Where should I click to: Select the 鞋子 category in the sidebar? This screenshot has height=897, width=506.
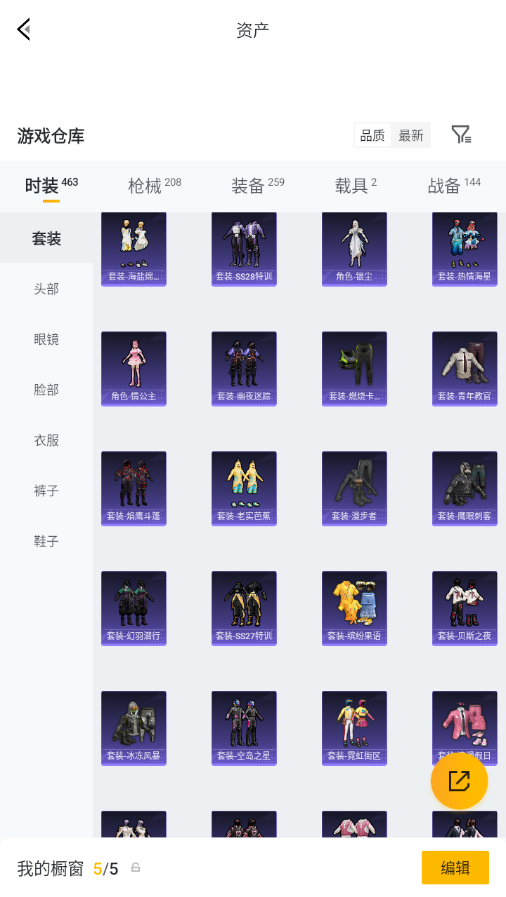(x=46, y=541)
